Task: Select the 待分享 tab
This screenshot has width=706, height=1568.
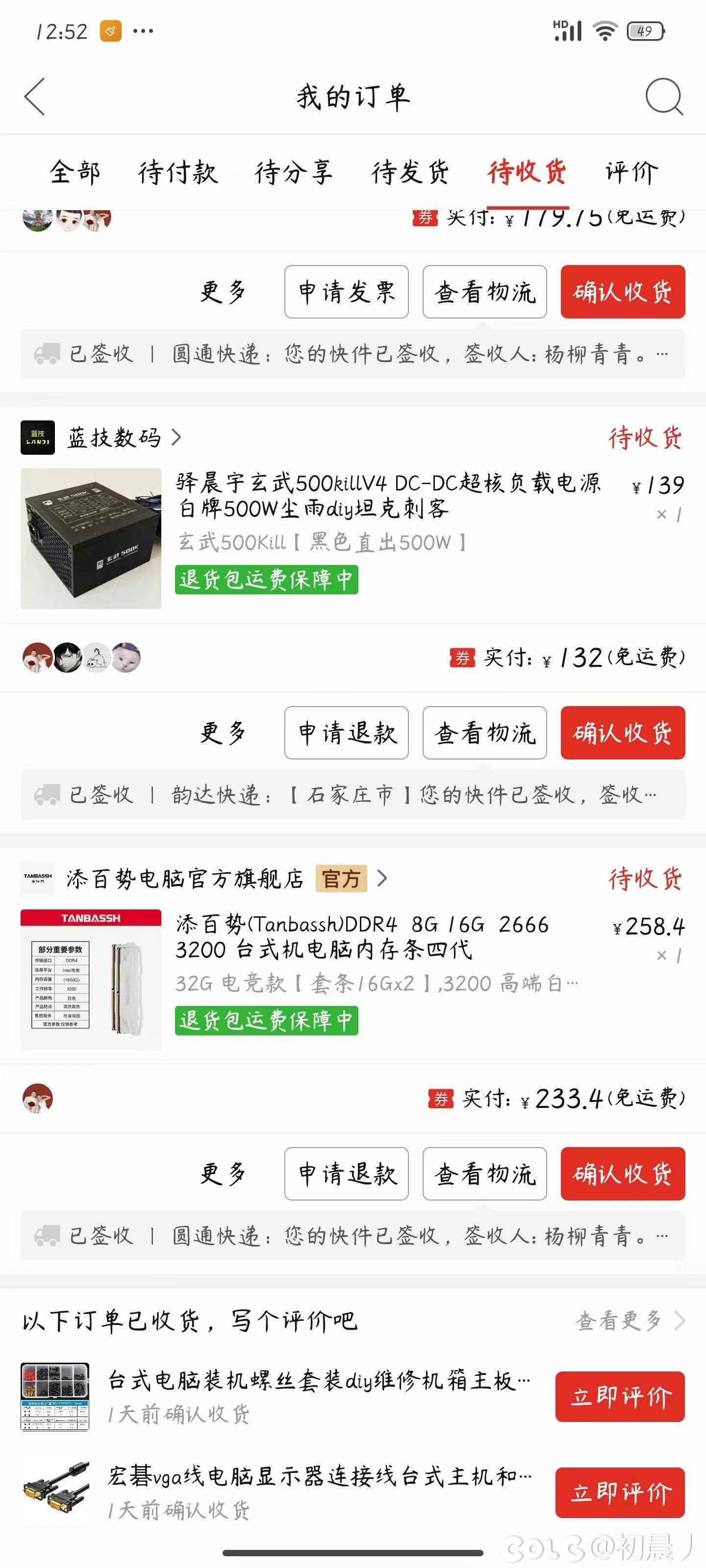Action: click(294, 172)
